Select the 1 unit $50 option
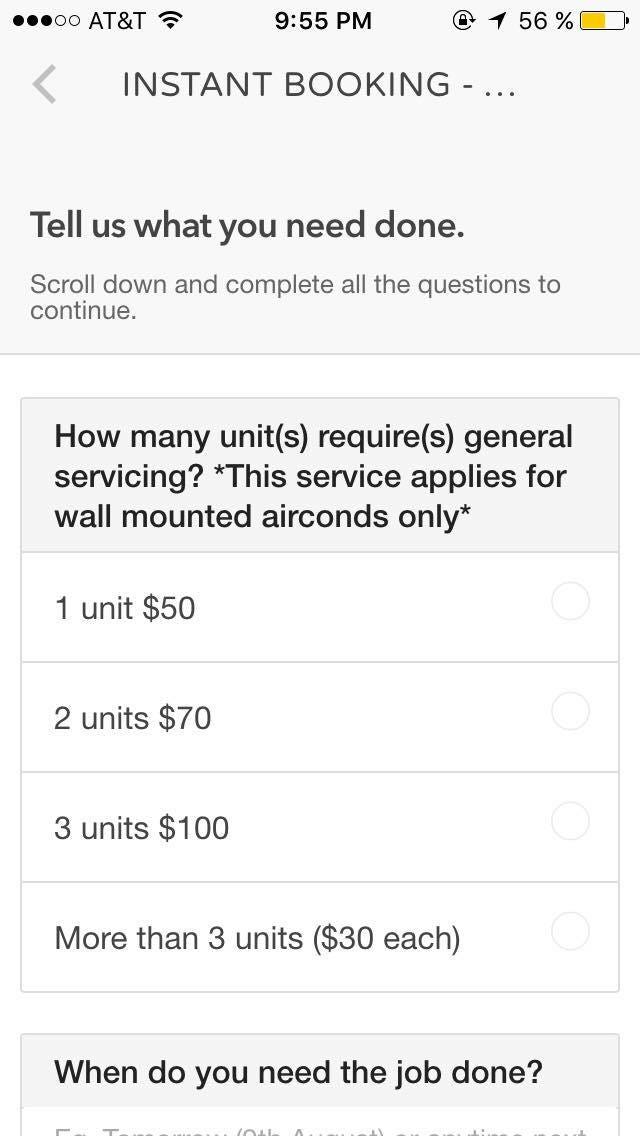640x1136 pixels. 570,602
